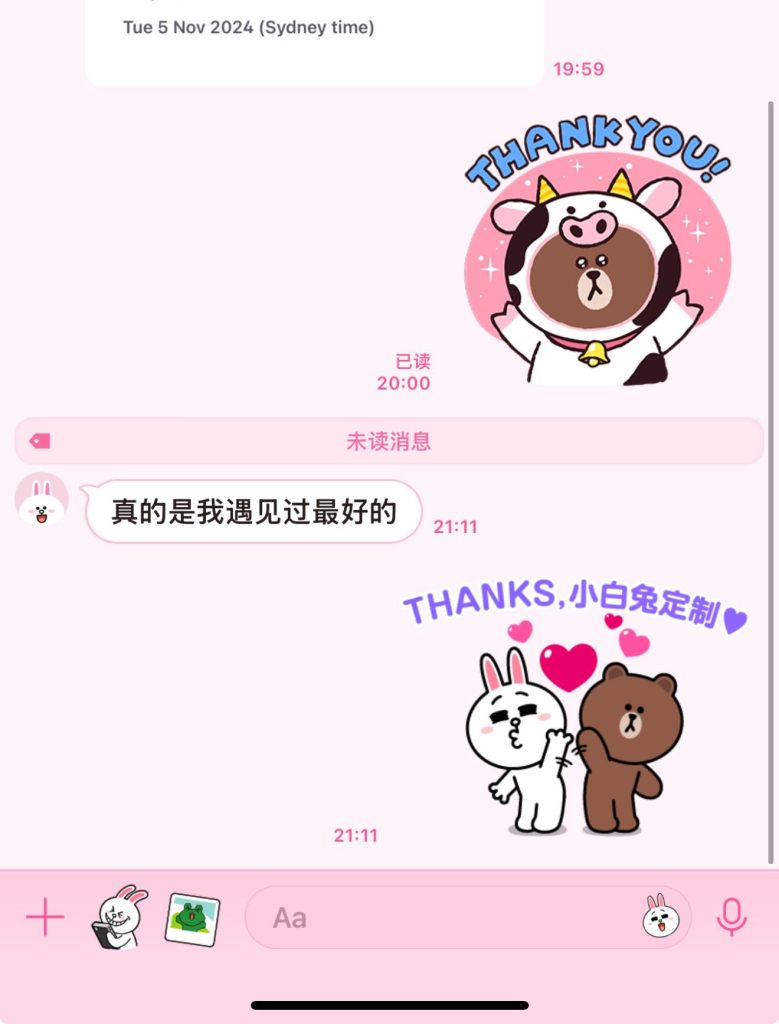The image size is (779, 1024).
Task: Open the contact's Cony profile avatar
Action: point(42,499)
